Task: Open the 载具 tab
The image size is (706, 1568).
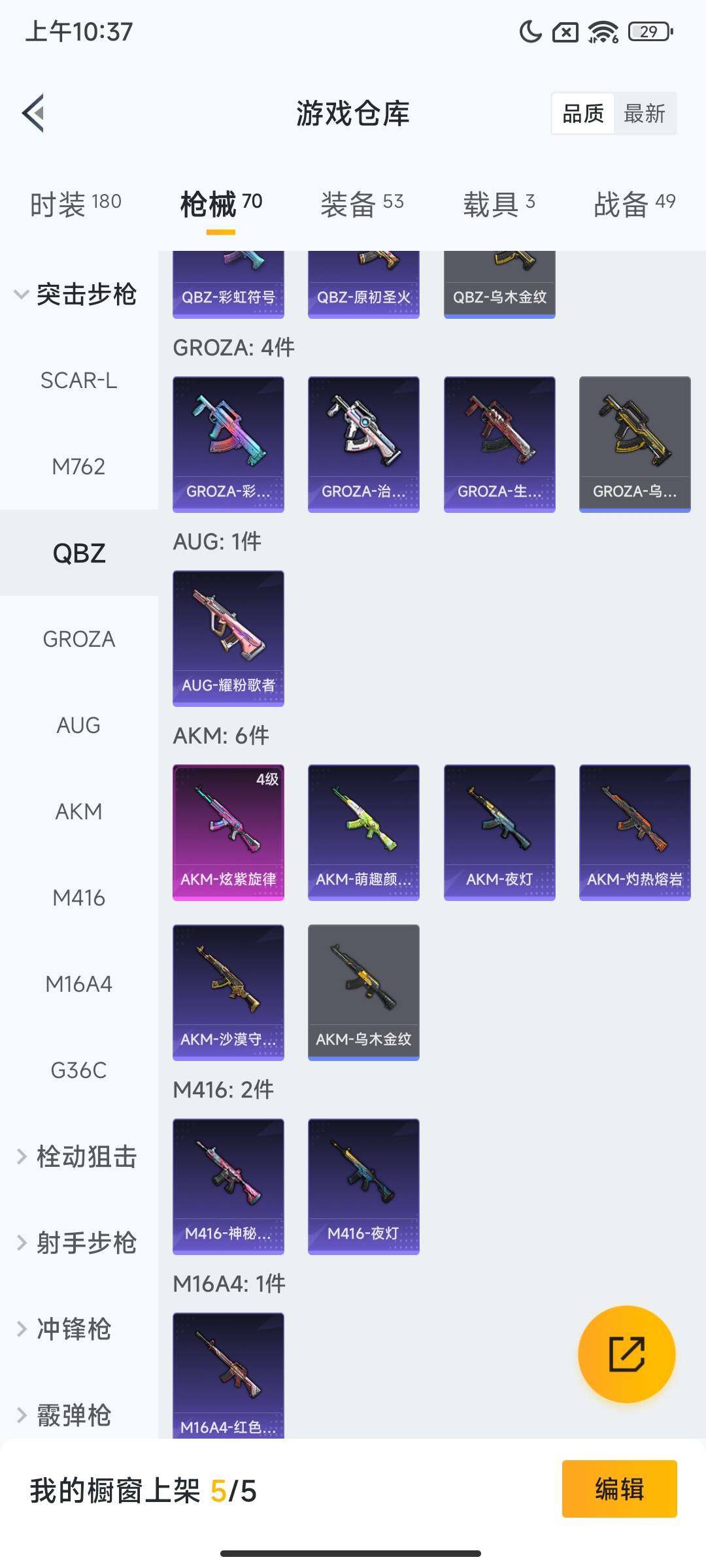Action: pos(499,204)
